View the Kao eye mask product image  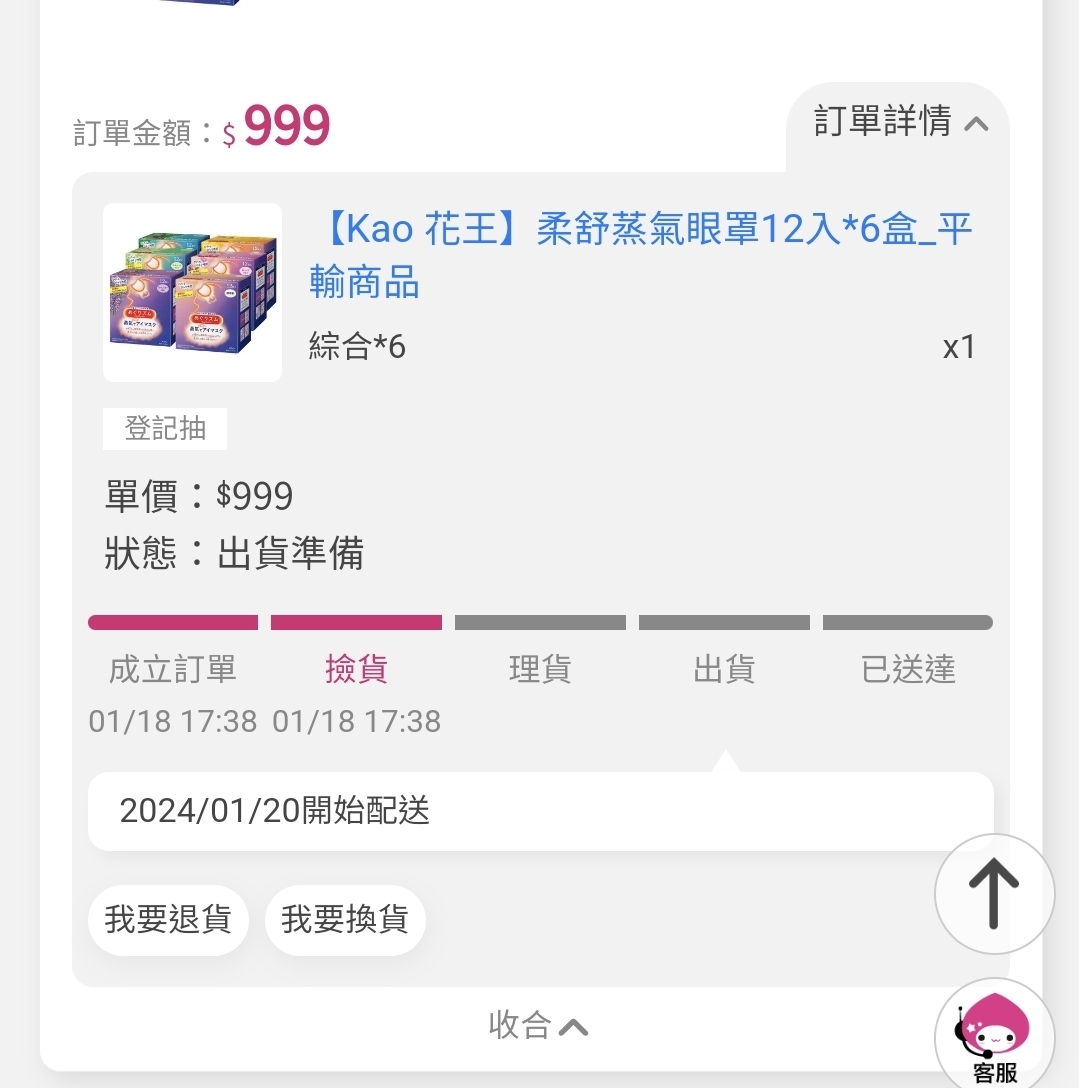(x=192, y=292)
